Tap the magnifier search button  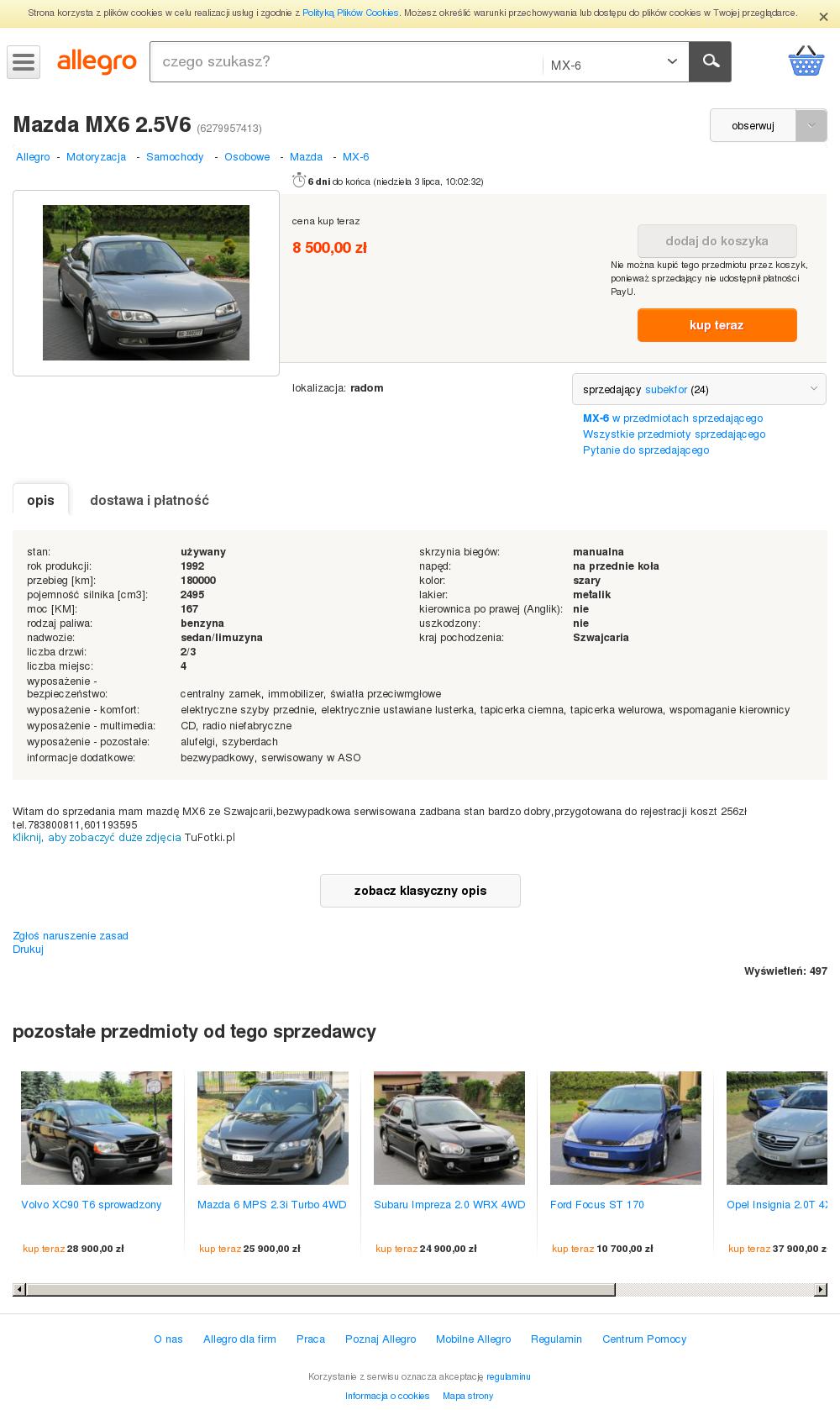[x=711, y=62]
